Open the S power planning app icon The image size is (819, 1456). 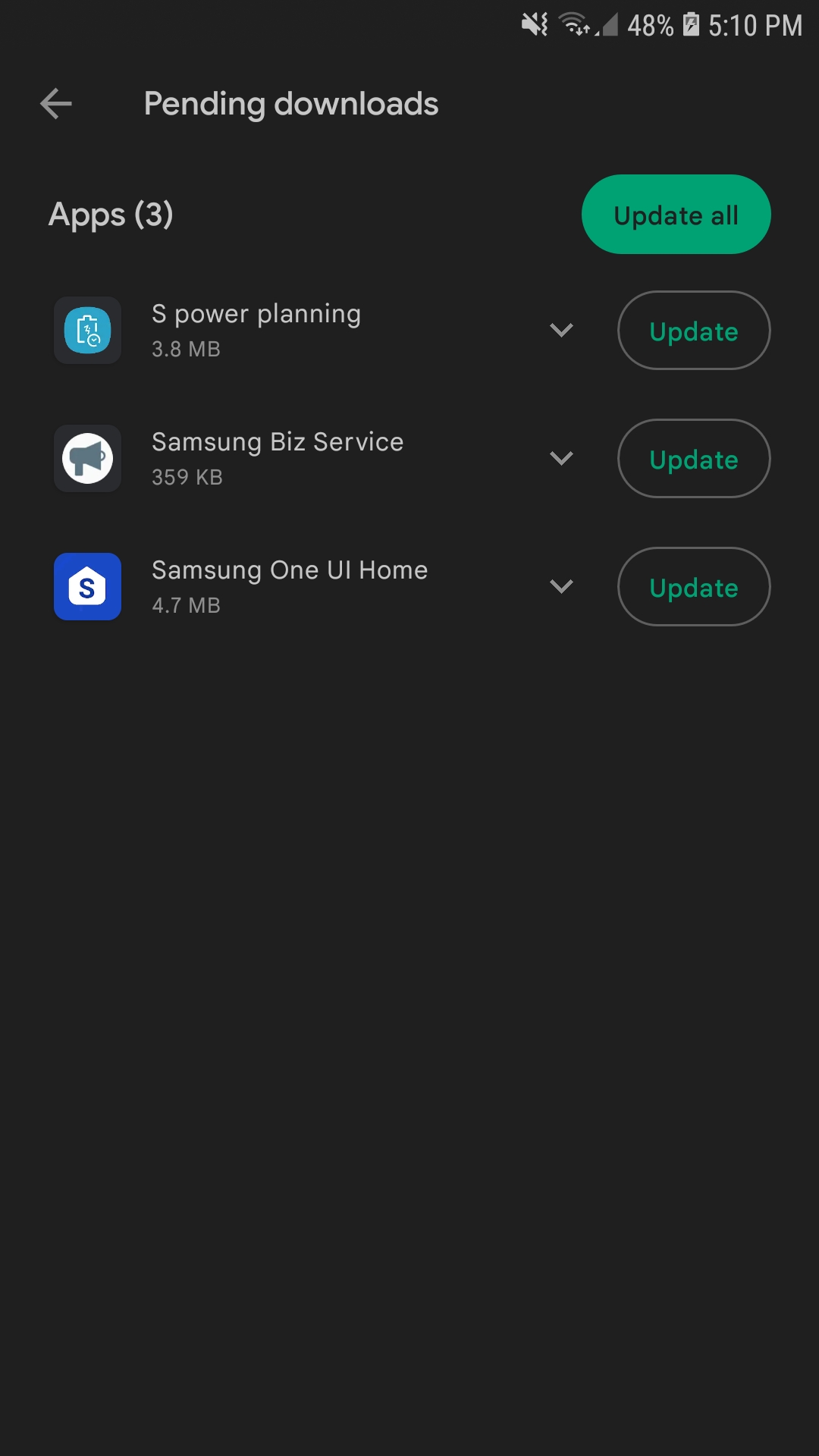[x=86, y=331]
